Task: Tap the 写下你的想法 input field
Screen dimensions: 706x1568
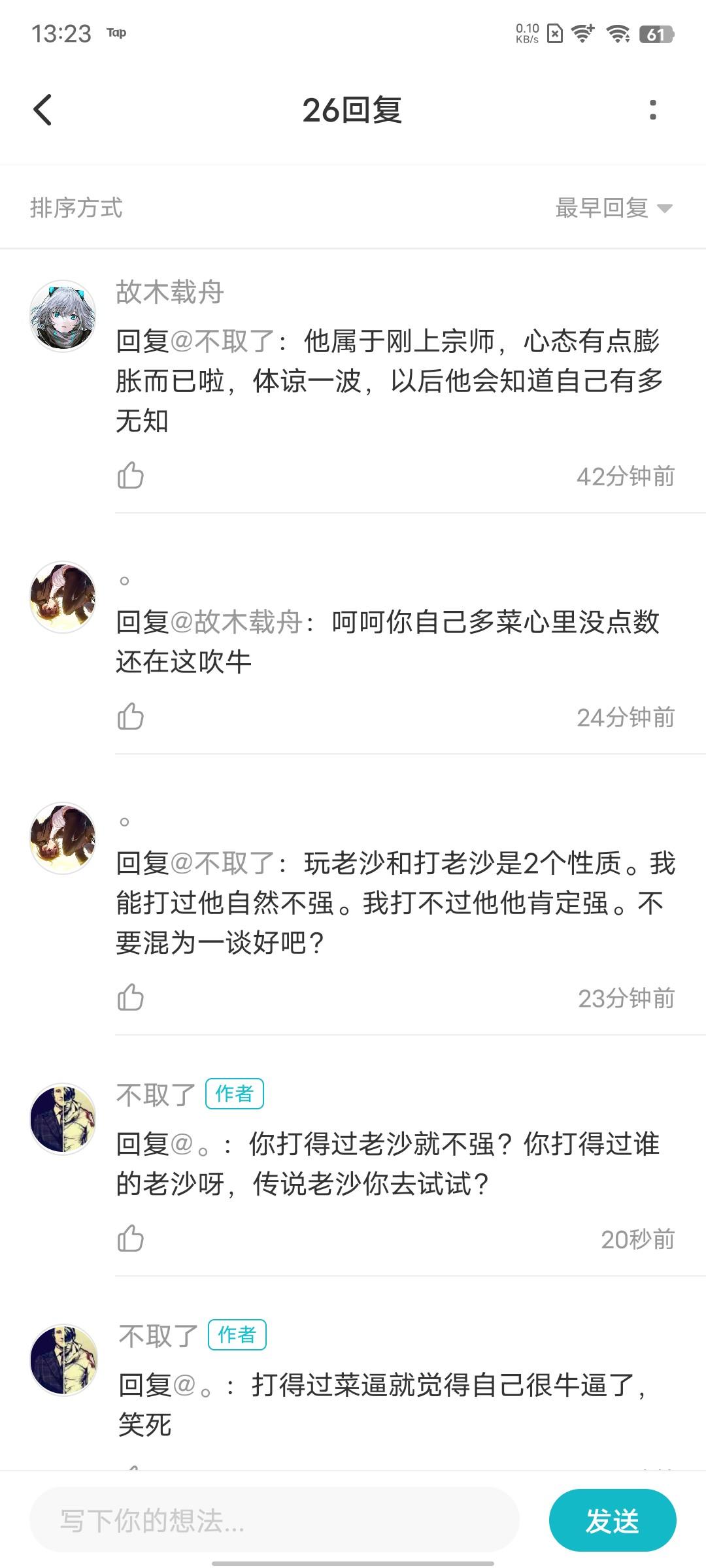Action: (275, 1520)
